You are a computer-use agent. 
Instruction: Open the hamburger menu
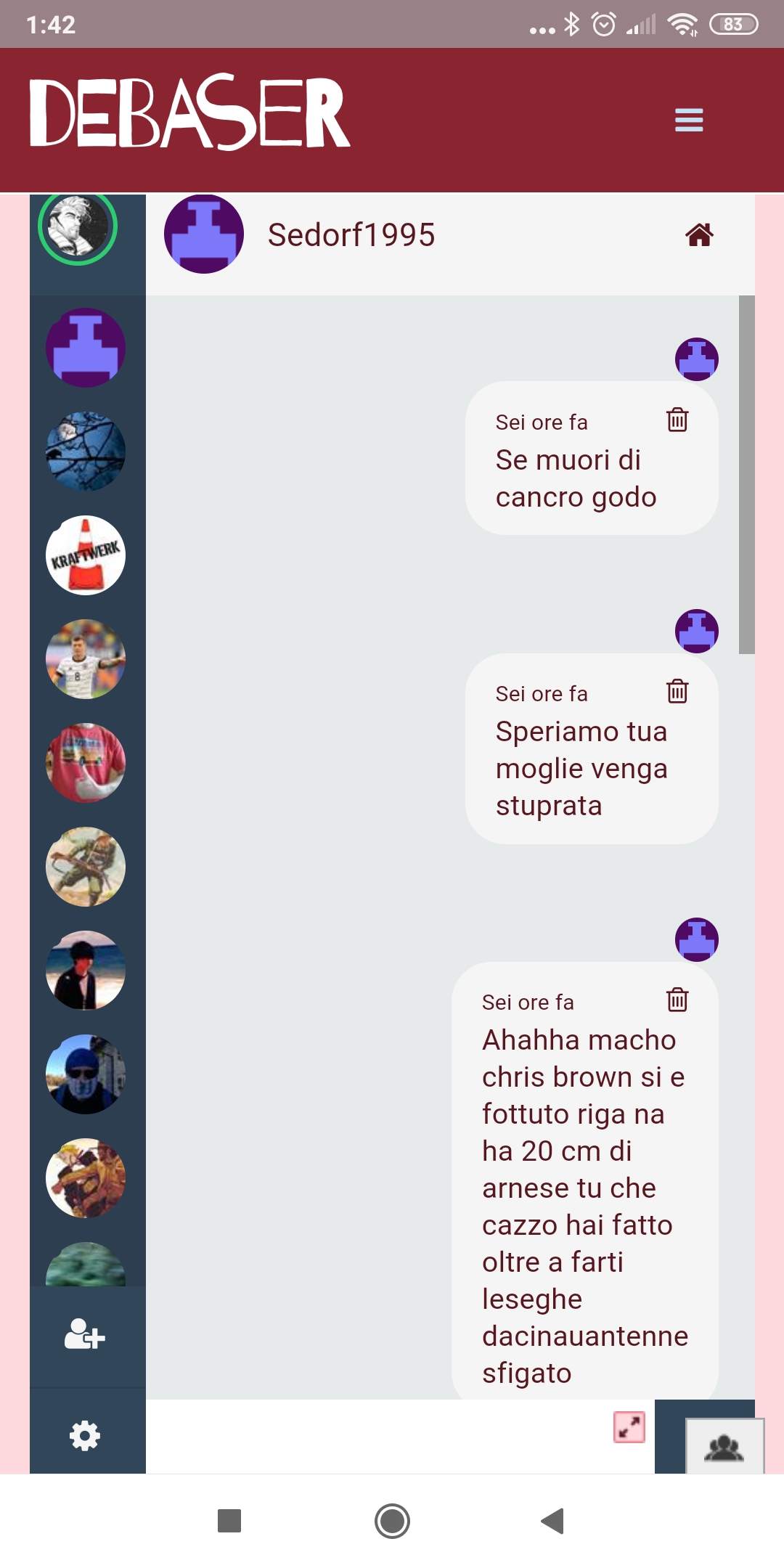point(689,120)
